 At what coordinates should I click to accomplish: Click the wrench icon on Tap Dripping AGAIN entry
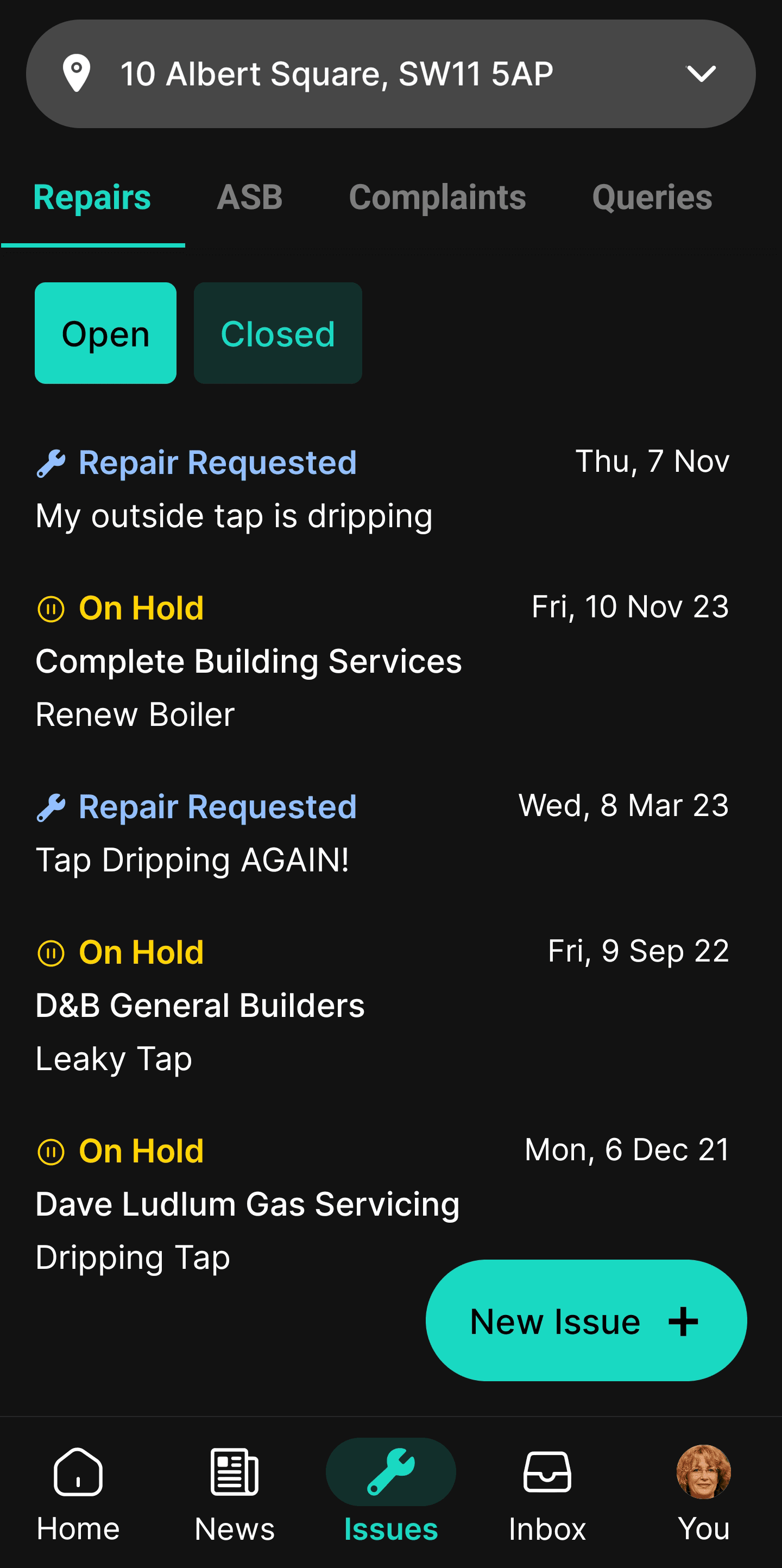52,806
